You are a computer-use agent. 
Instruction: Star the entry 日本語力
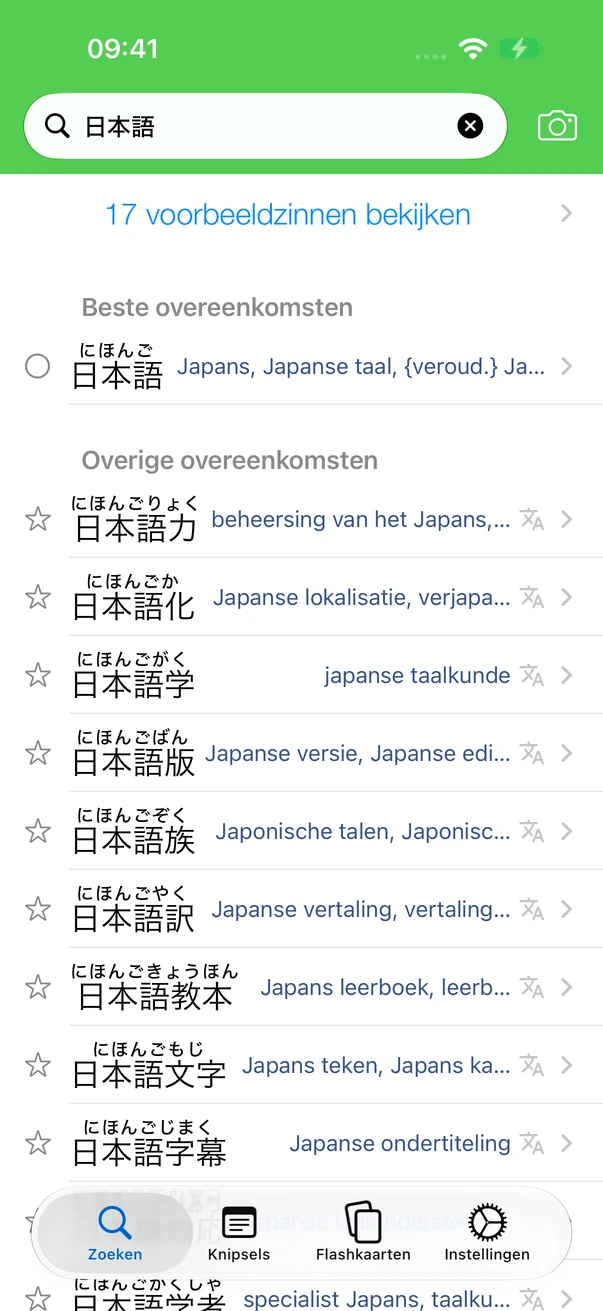pos(38,519)
